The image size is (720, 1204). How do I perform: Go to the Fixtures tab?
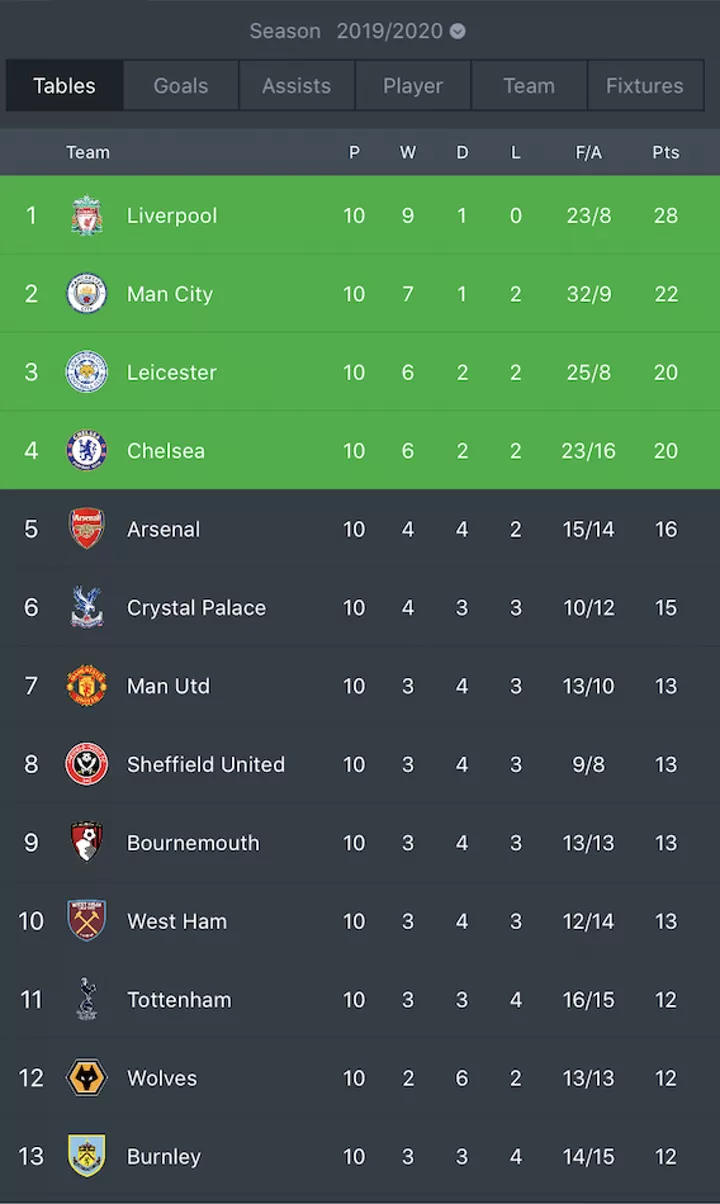(x=645, y=85)
